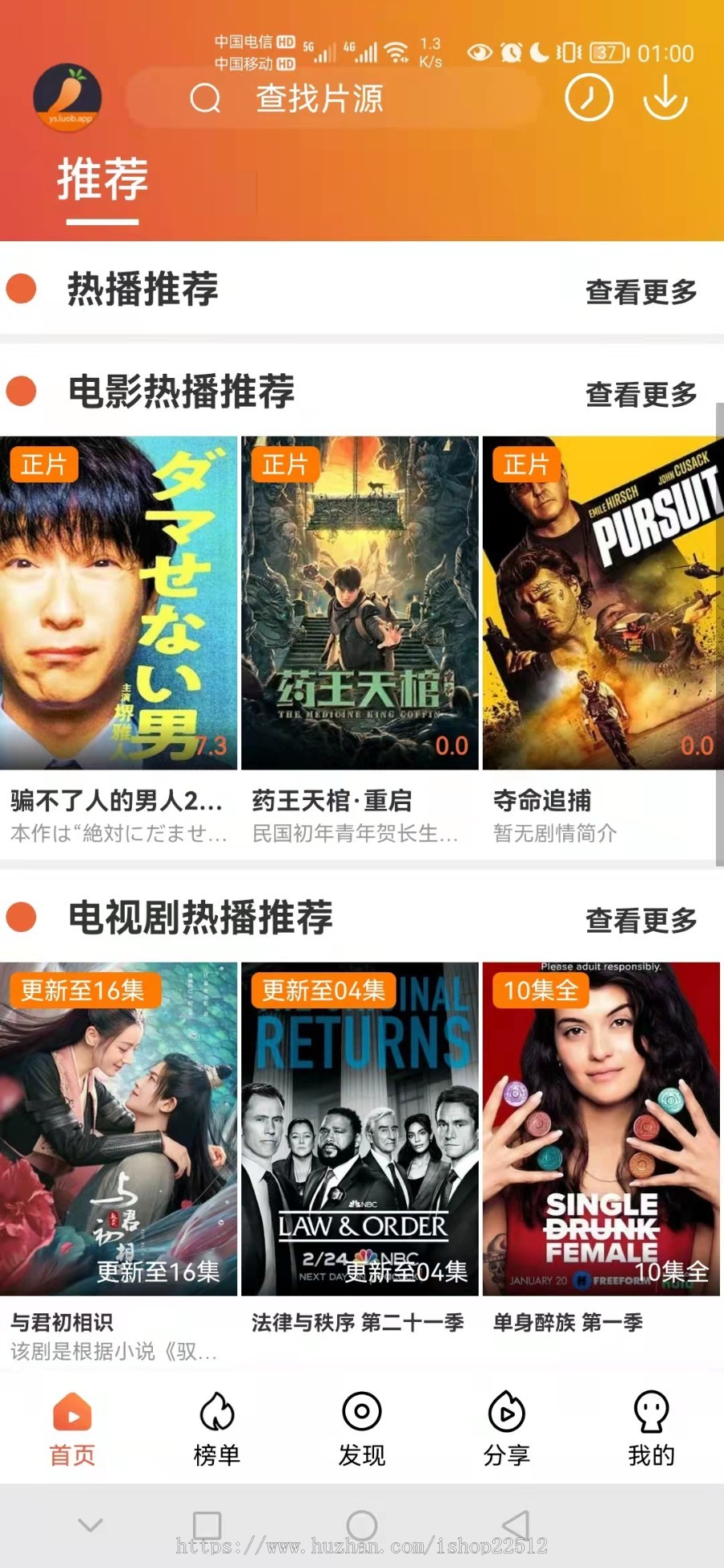This screenshot has width=724, height=1568.
Task: Open the watch history clock icon
Action: [589, 97]
